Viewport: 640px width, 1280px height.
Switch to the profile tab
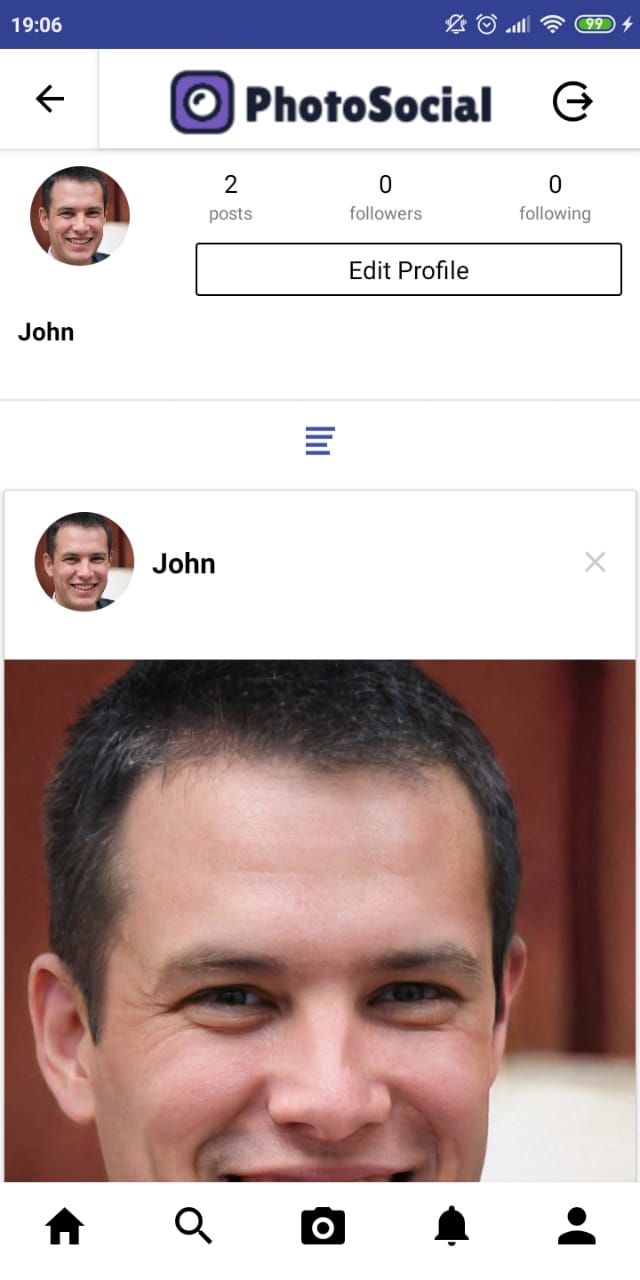point(577,1225)
